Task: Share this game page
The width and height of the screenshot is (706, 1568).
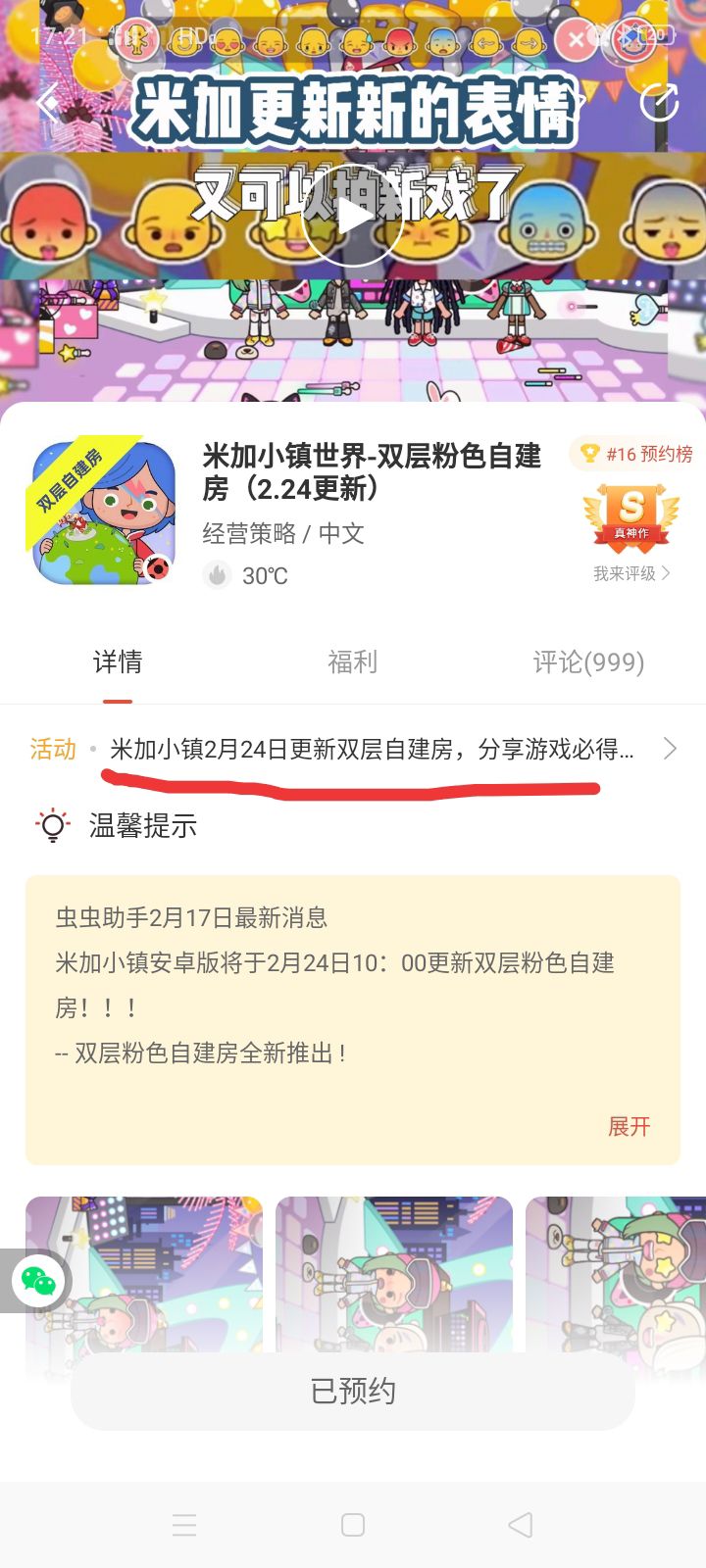Action: 659,102
